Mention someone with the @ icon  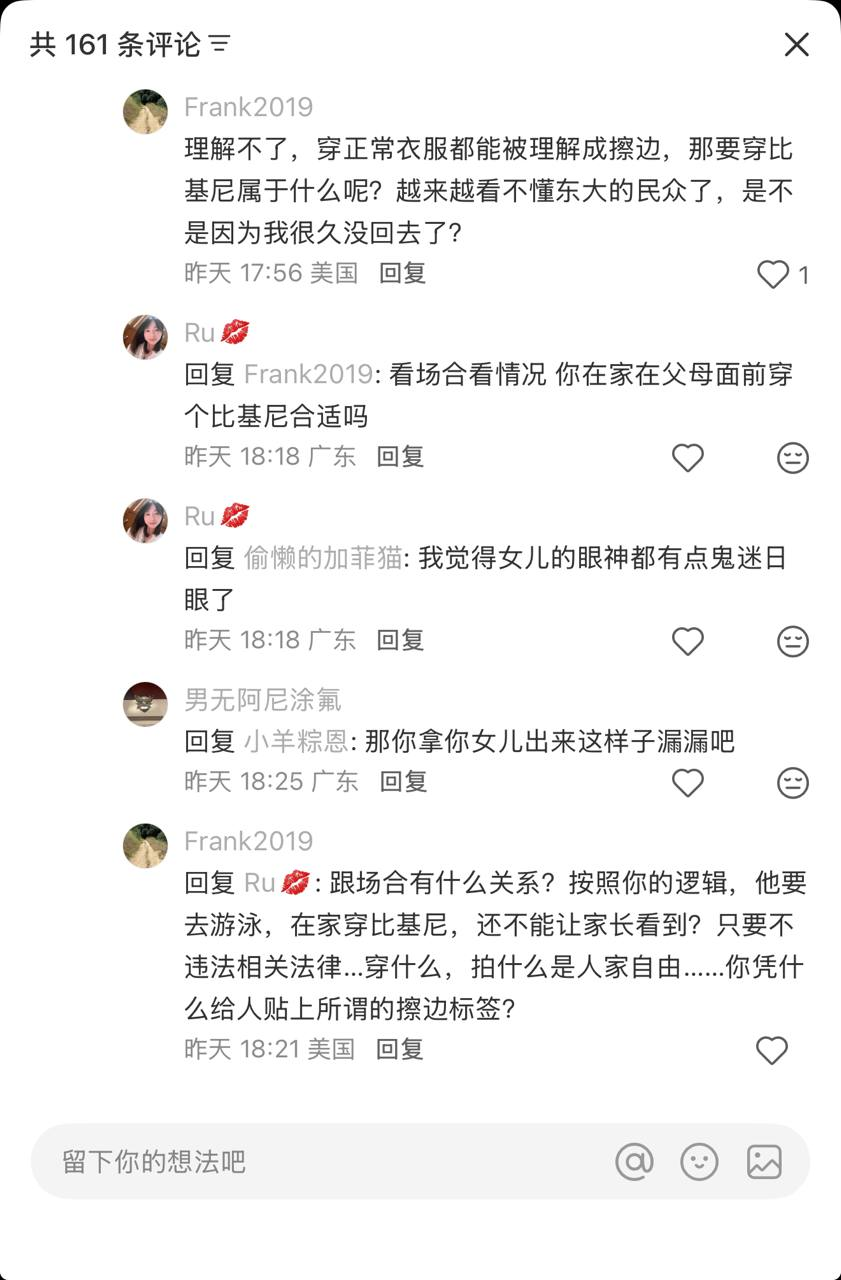pyautogui.click(x=634, y=1162)
